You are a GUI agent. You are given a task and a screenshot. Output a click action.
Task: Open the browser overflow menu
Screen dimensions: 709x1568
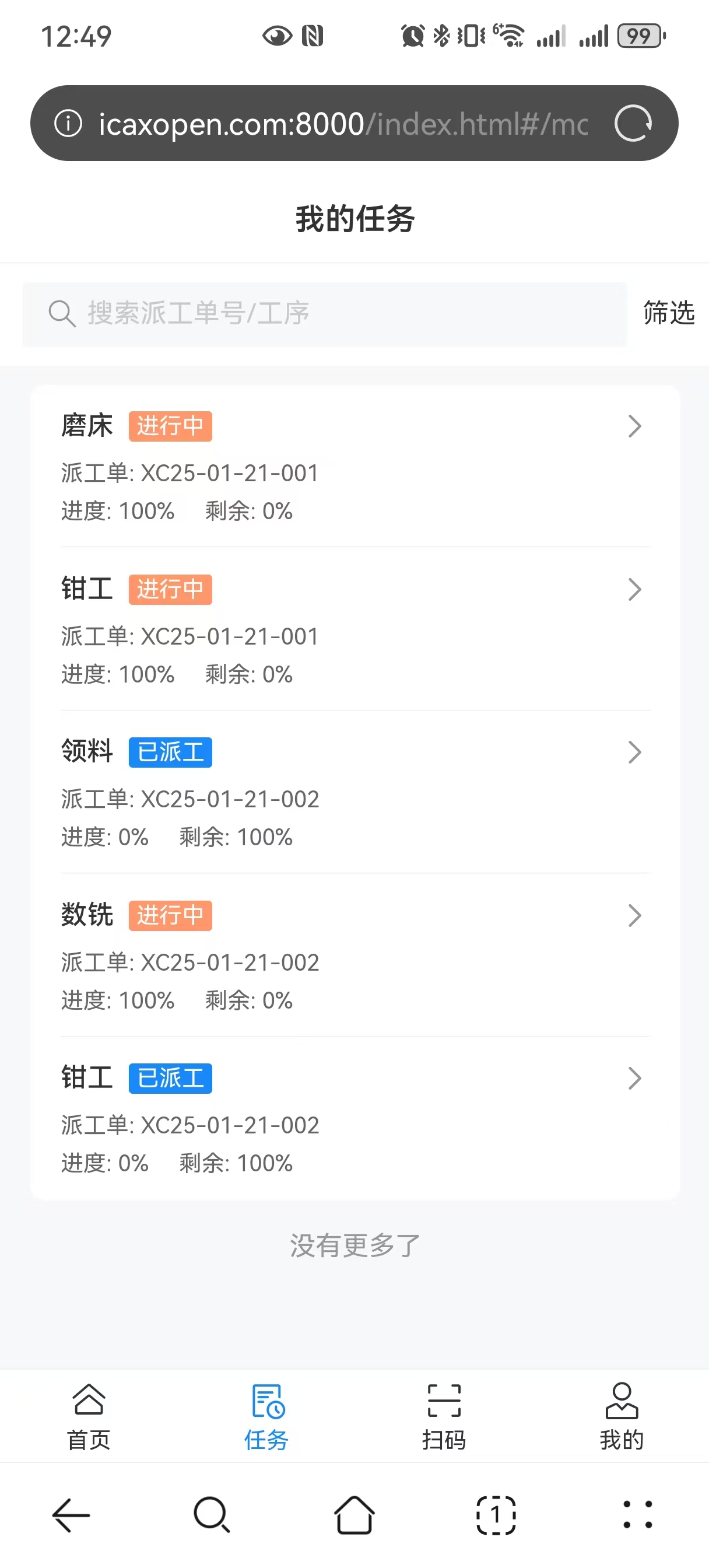636,1515
